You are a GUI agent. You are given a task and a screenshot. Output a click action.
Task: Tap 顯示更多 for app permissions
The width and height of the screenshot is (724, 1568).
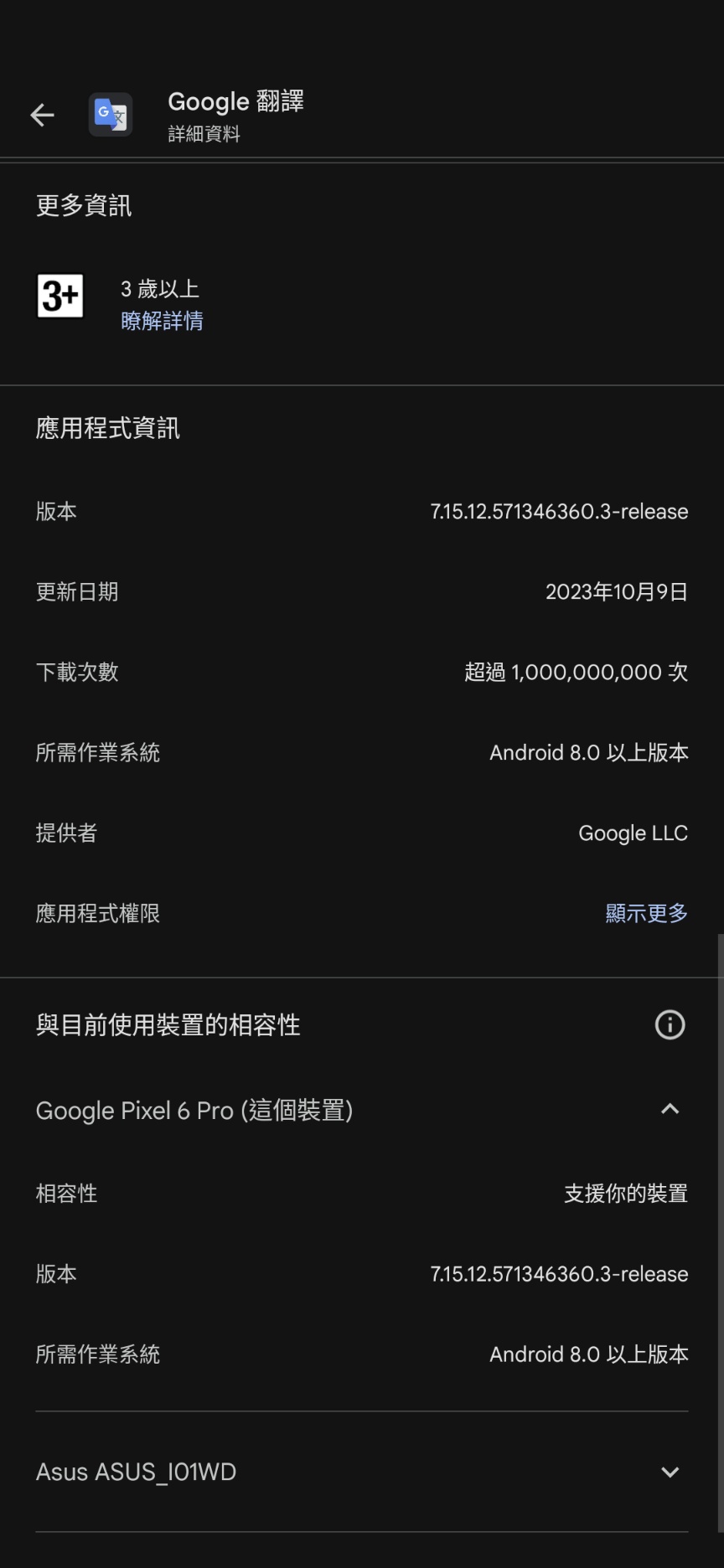tap(646, 913)
